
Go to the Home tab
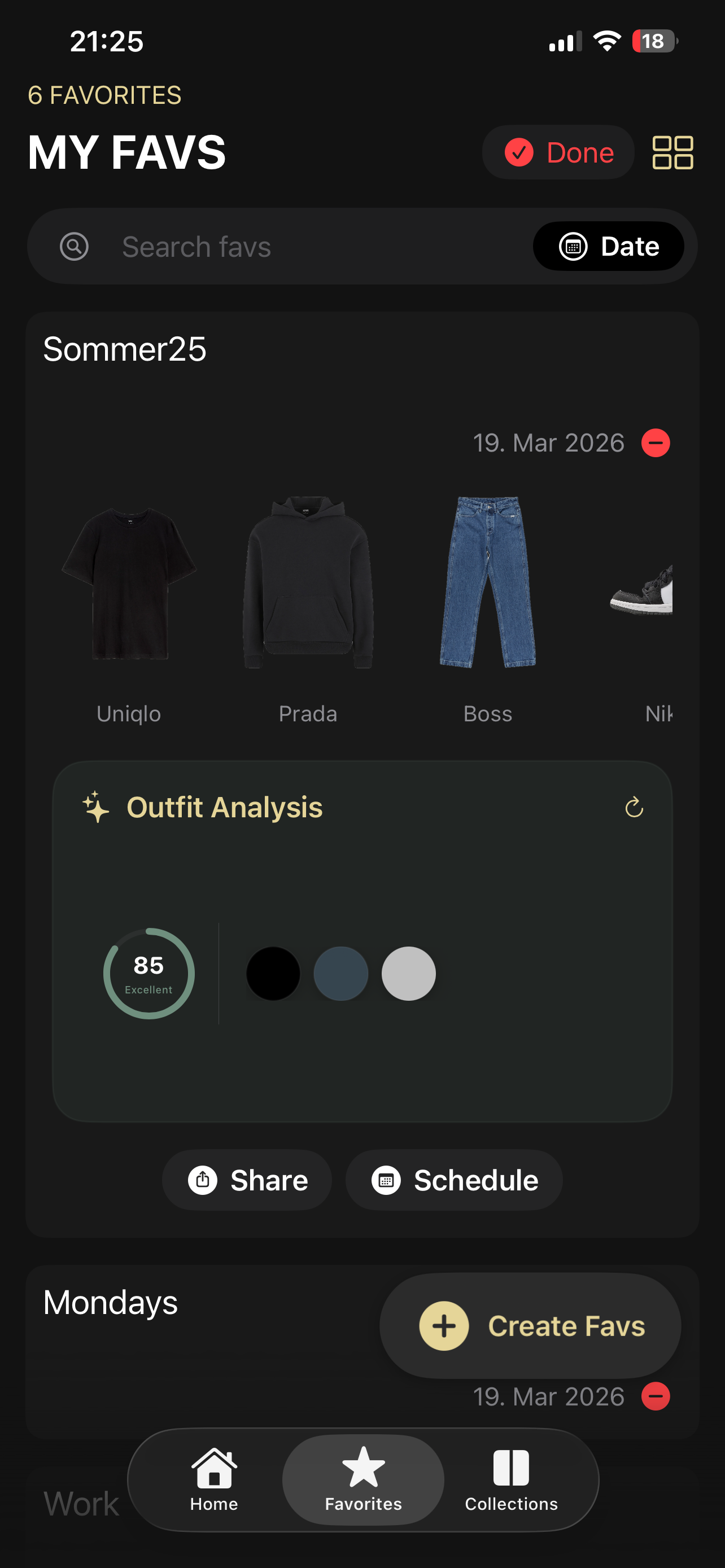click(213, 1479)
